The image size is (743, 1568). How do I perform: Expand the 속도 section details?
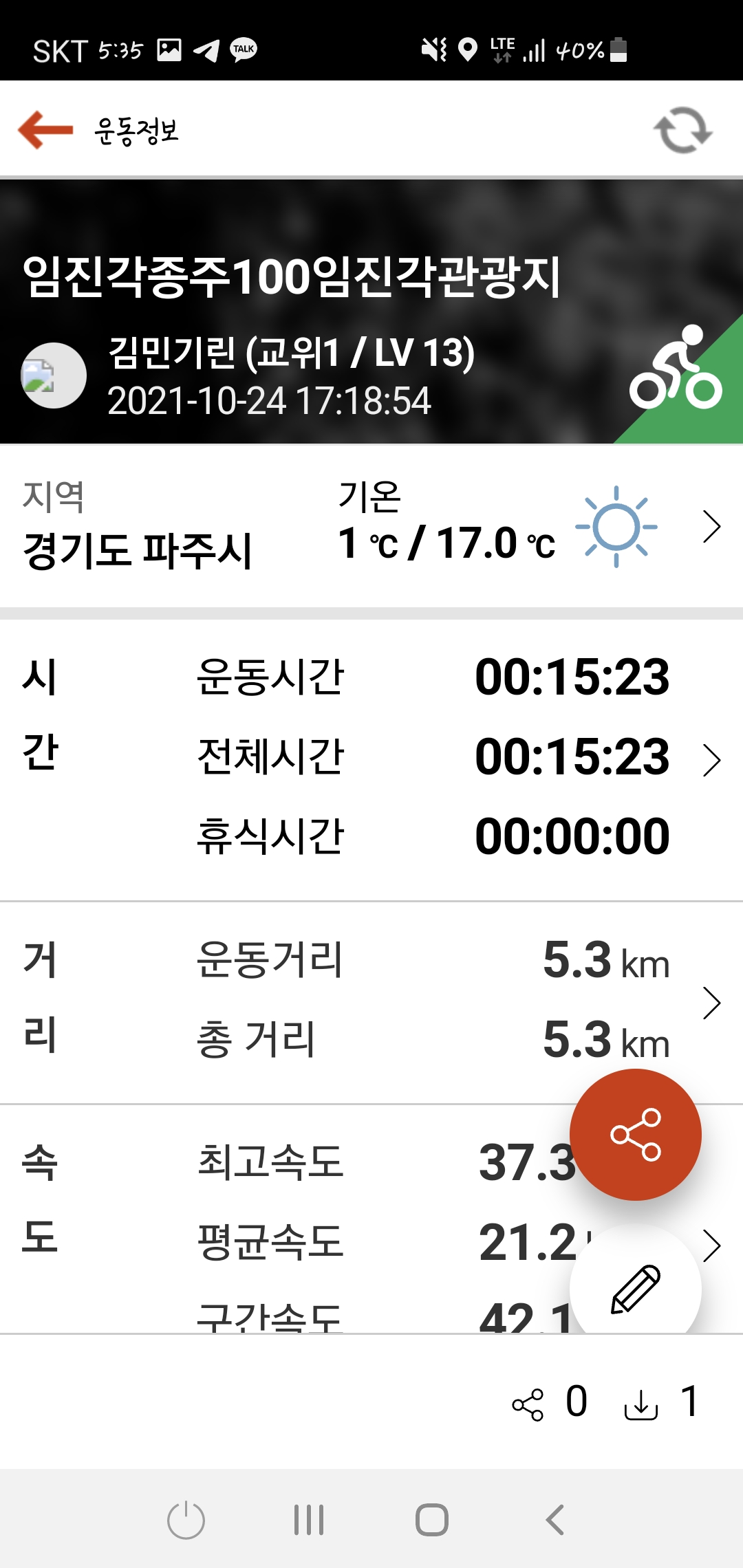pyautogui.click(x=711, y=1246)
